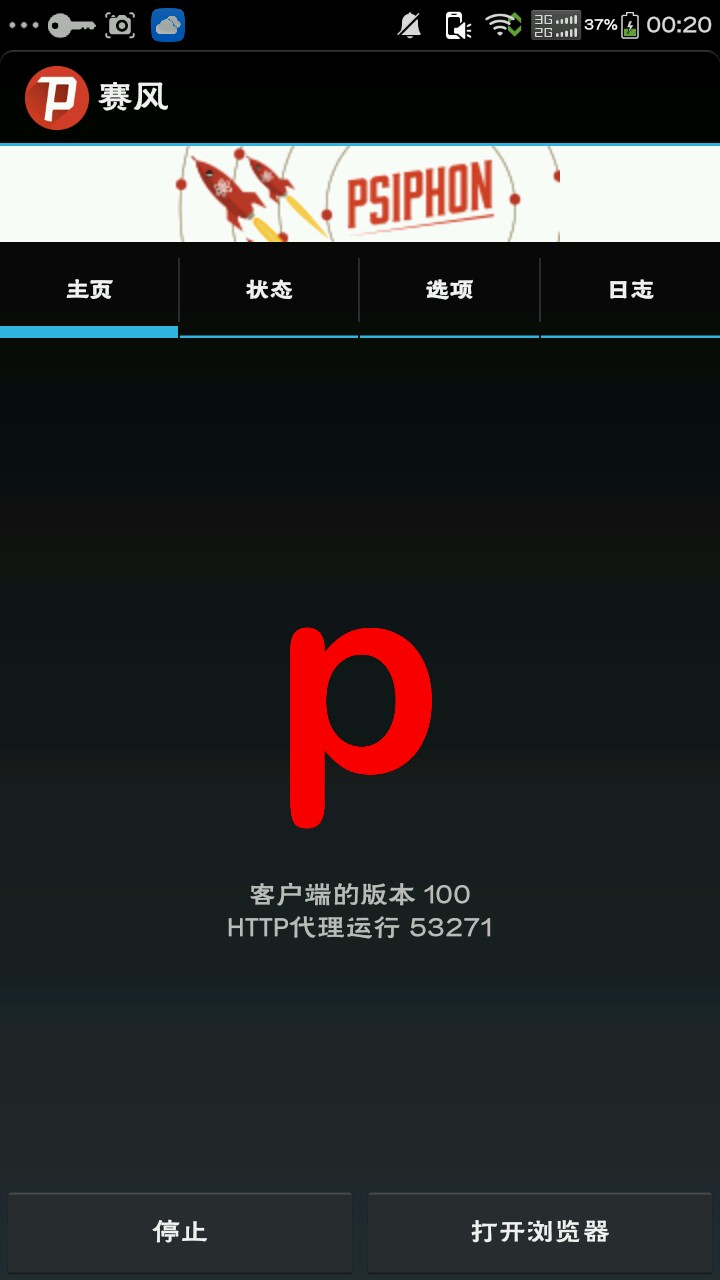720x1280 pixels.
Task: Tap 打开浏览器 to launch browser
Action: (540, 1232)
